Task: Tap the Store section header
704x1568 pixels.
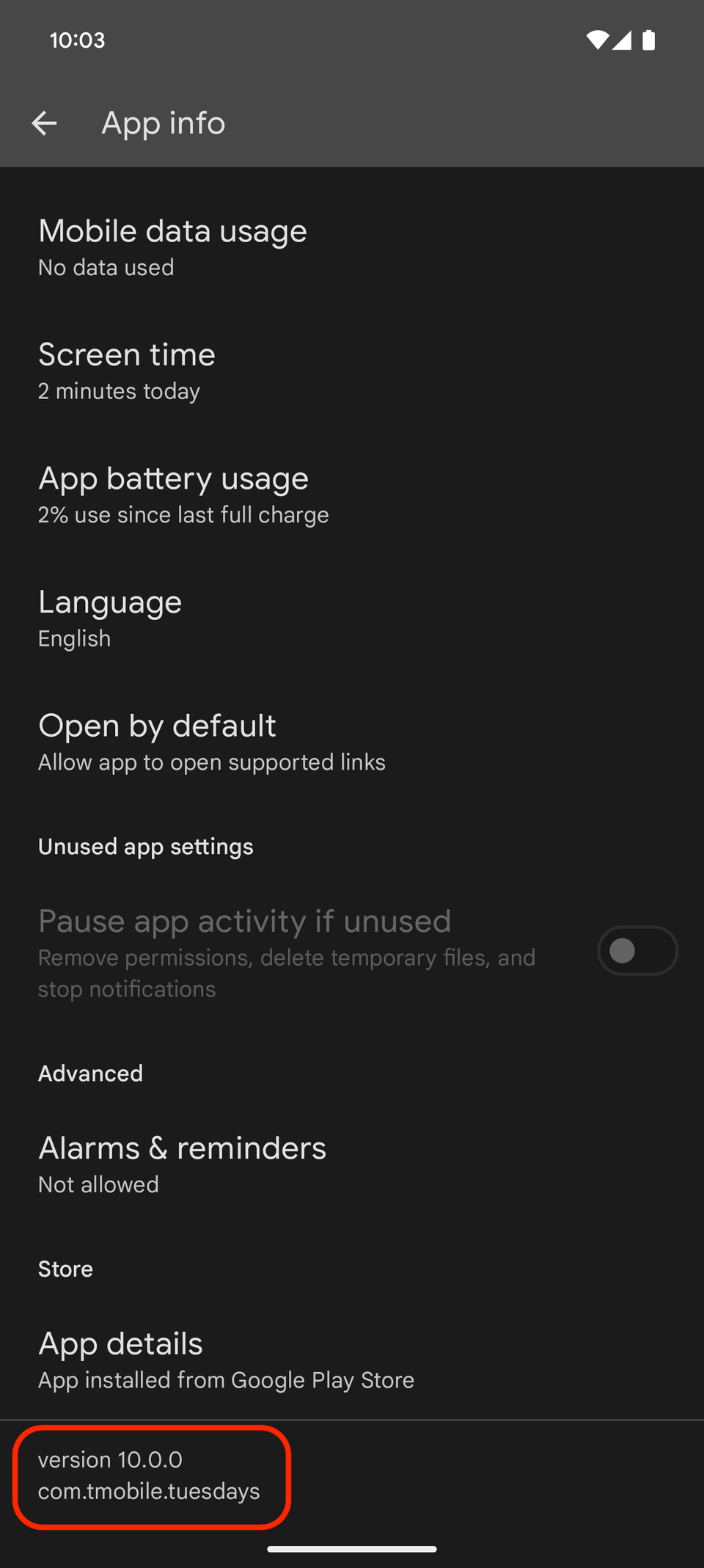Action: [x=65, y=1269]
